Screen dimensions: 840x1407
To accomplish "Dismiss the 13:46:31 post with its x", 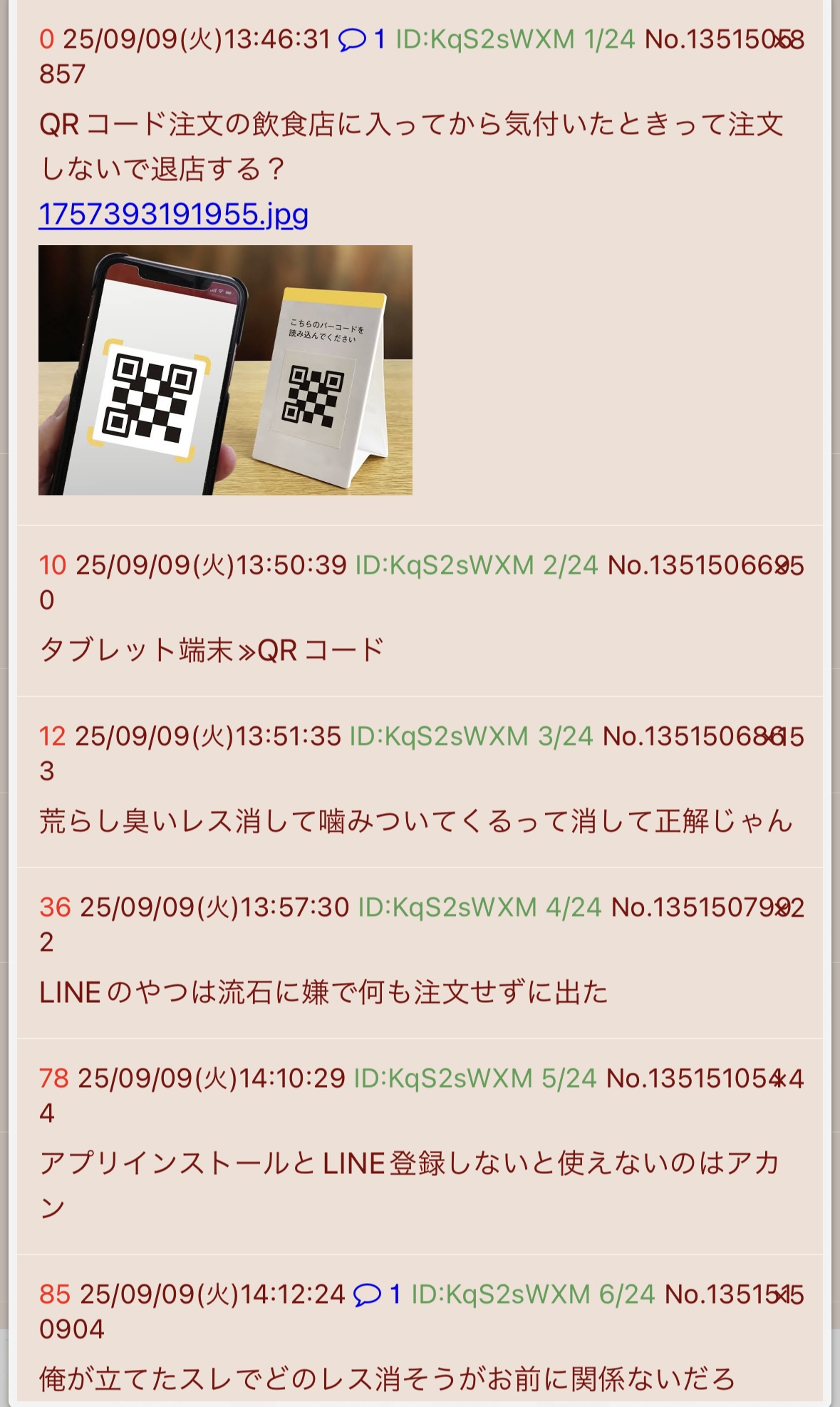I will click(782, 41).
